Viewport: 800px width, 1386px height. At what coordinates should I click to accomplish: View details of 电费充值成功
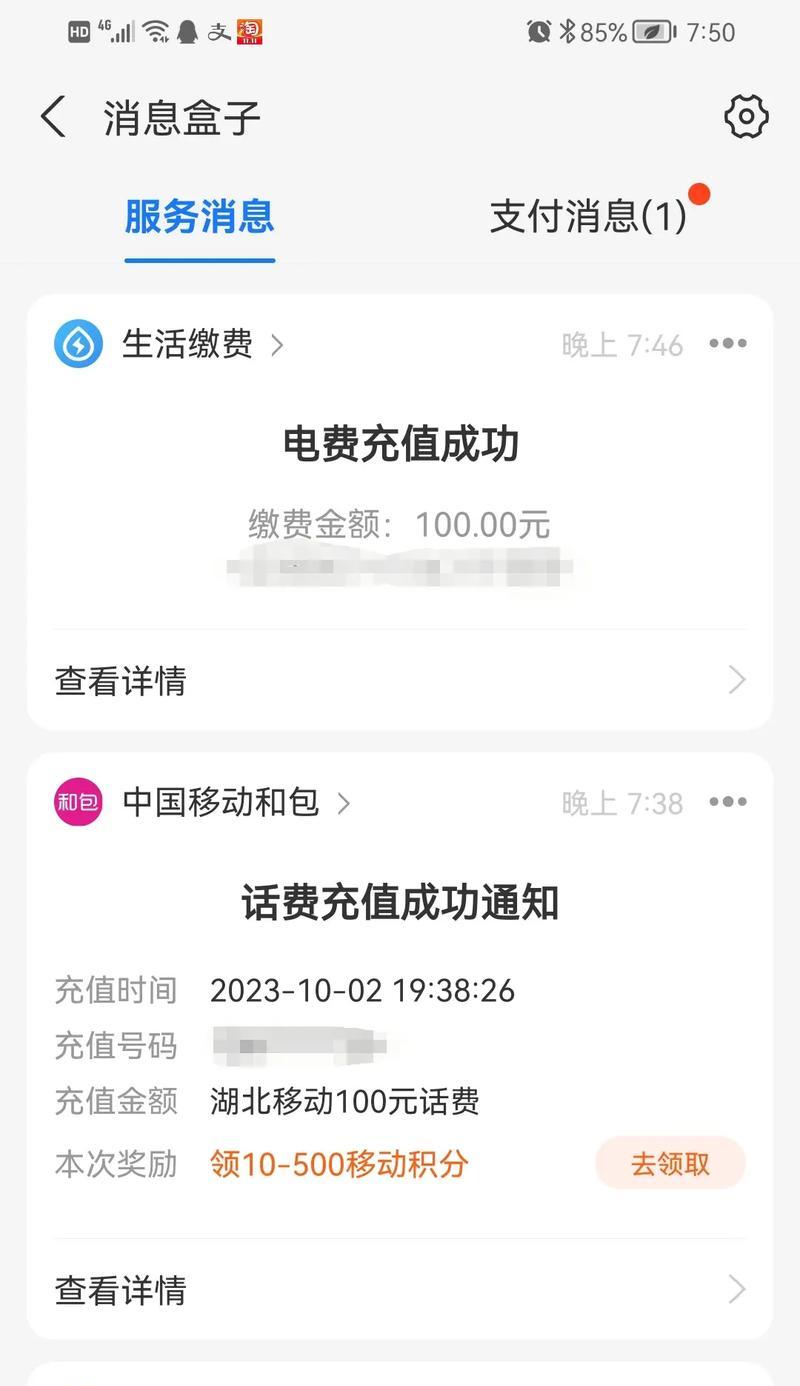400,681
